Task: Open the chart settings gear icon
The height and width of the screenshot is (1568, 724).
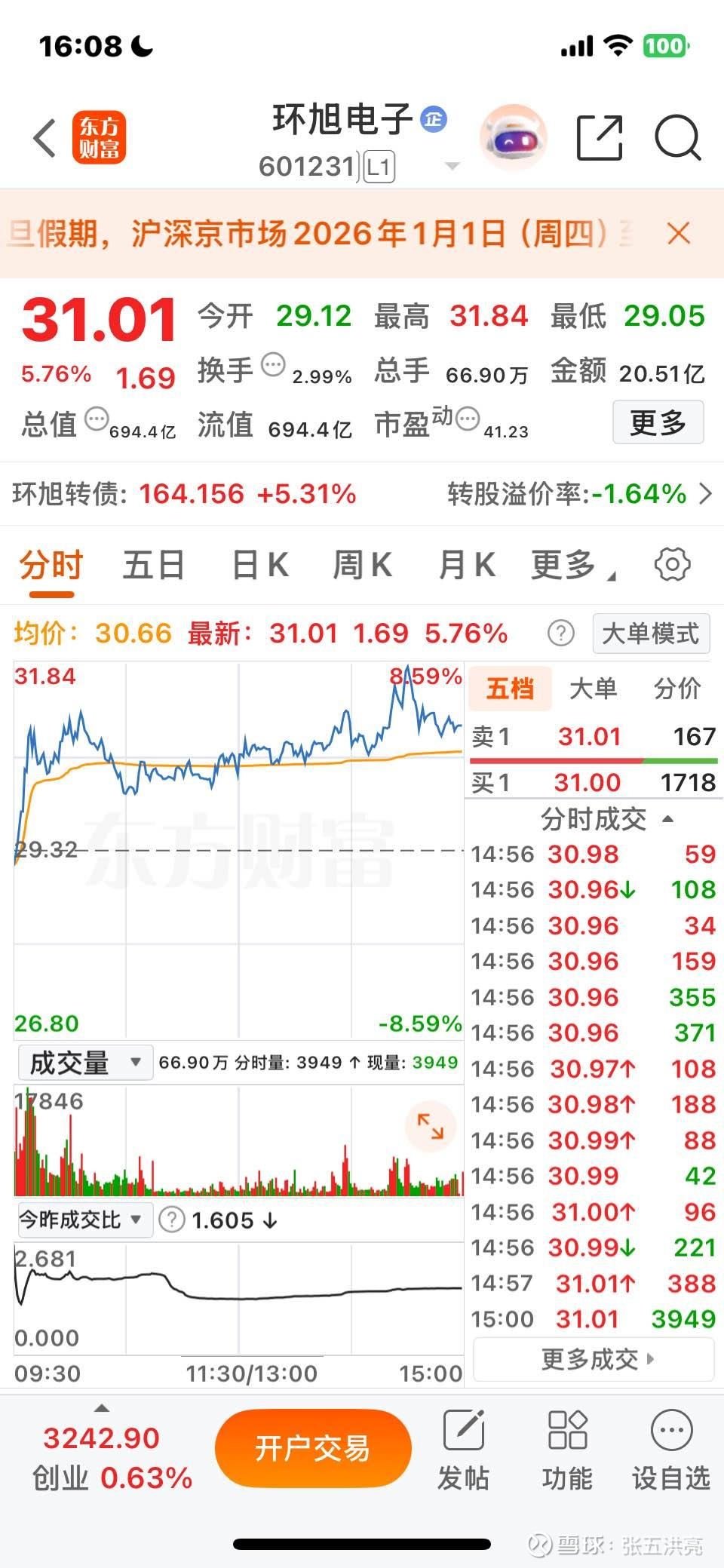Action: 672,563
